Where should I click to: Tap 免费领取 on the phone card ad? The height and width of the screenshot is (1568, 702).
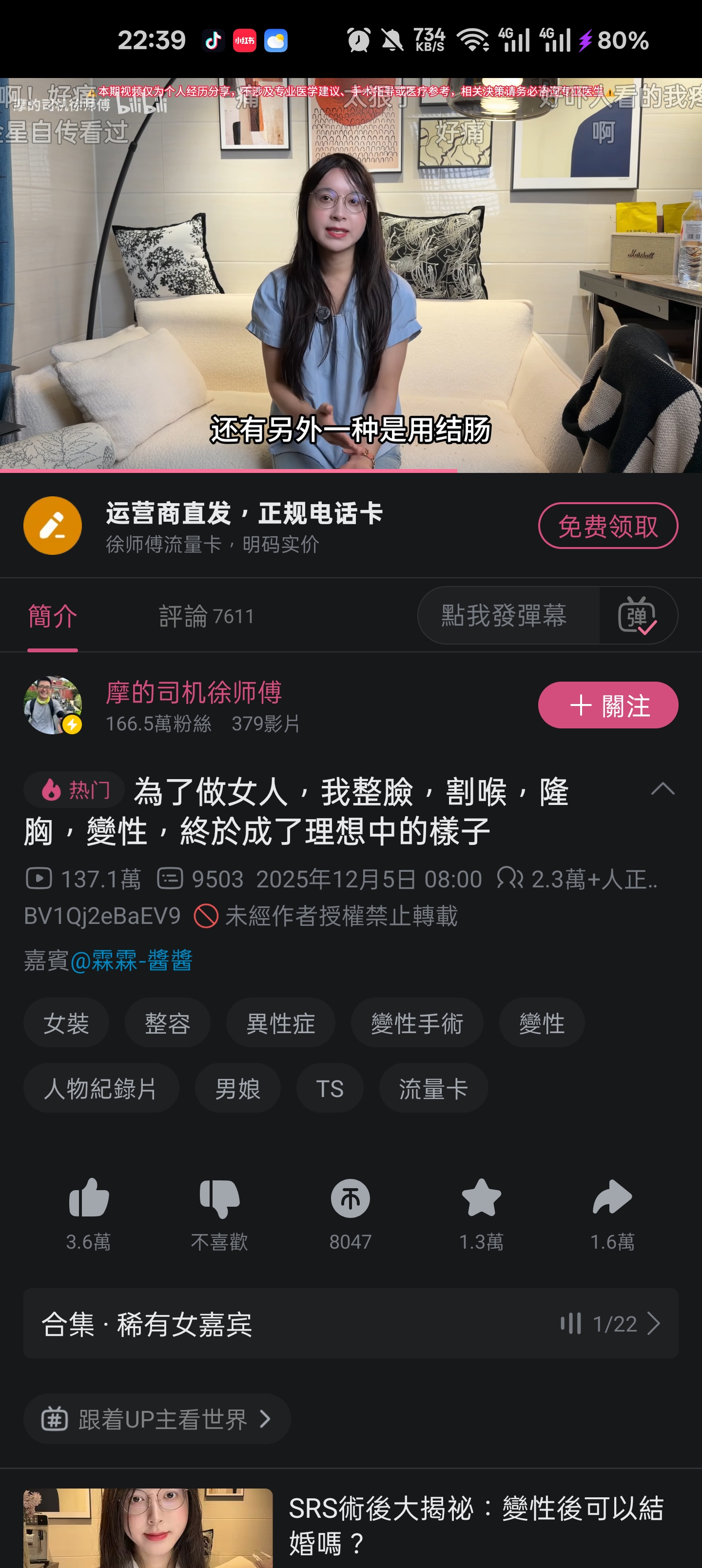tap(607, 526)
